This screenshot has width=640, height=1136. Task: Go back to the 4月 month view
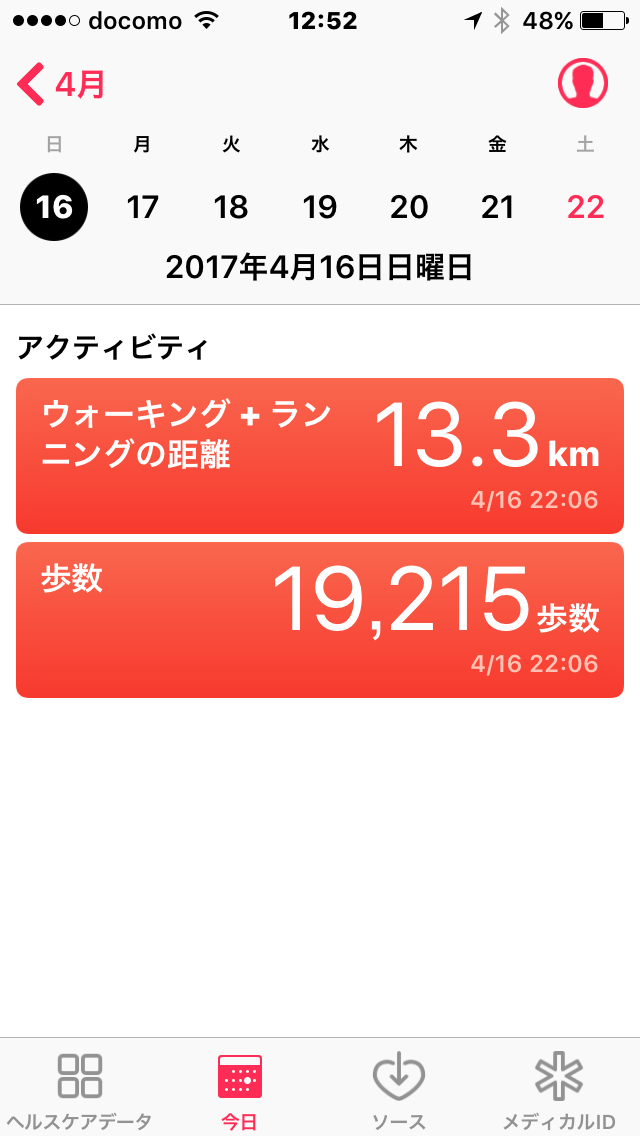(61, 85)
